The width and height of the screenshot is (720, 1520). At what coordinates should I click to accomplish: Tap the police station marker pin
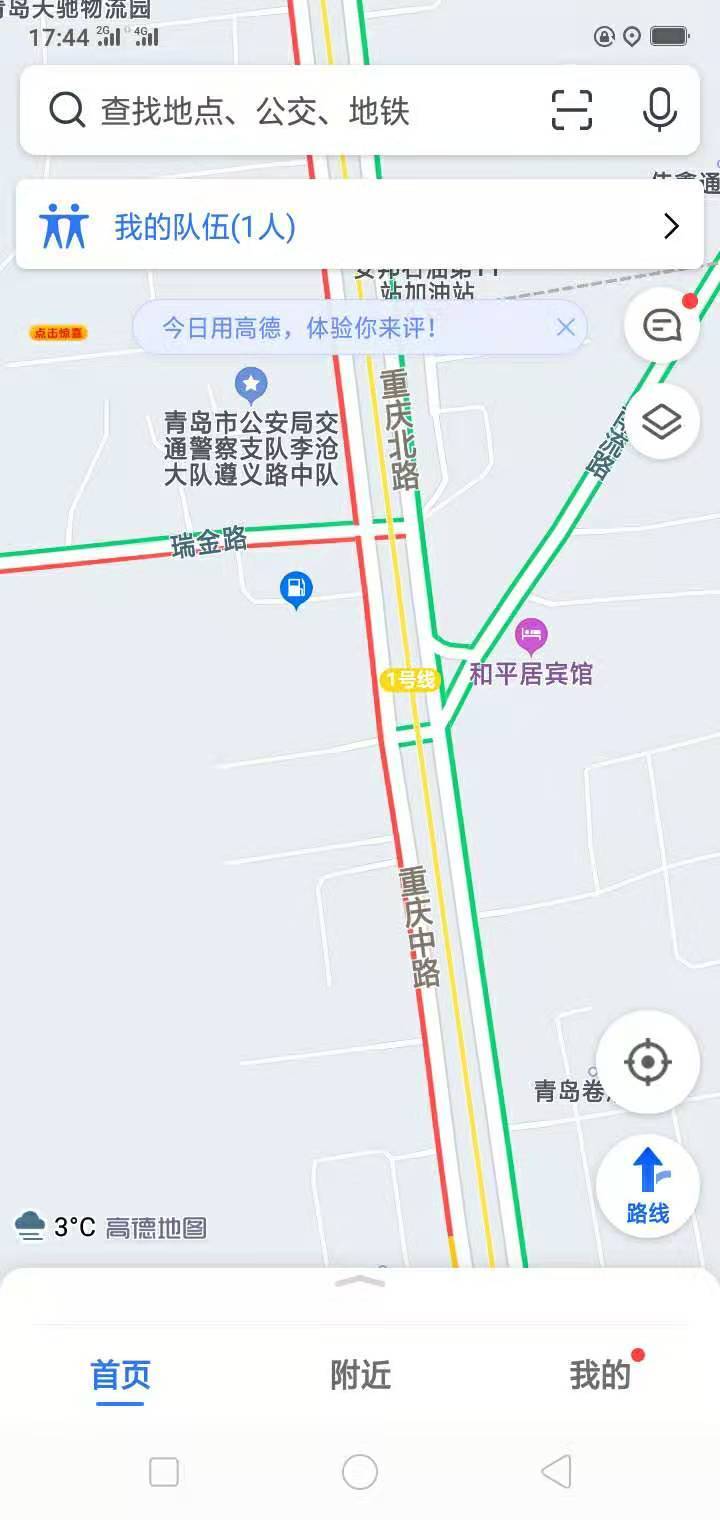[x=249, y=383]
